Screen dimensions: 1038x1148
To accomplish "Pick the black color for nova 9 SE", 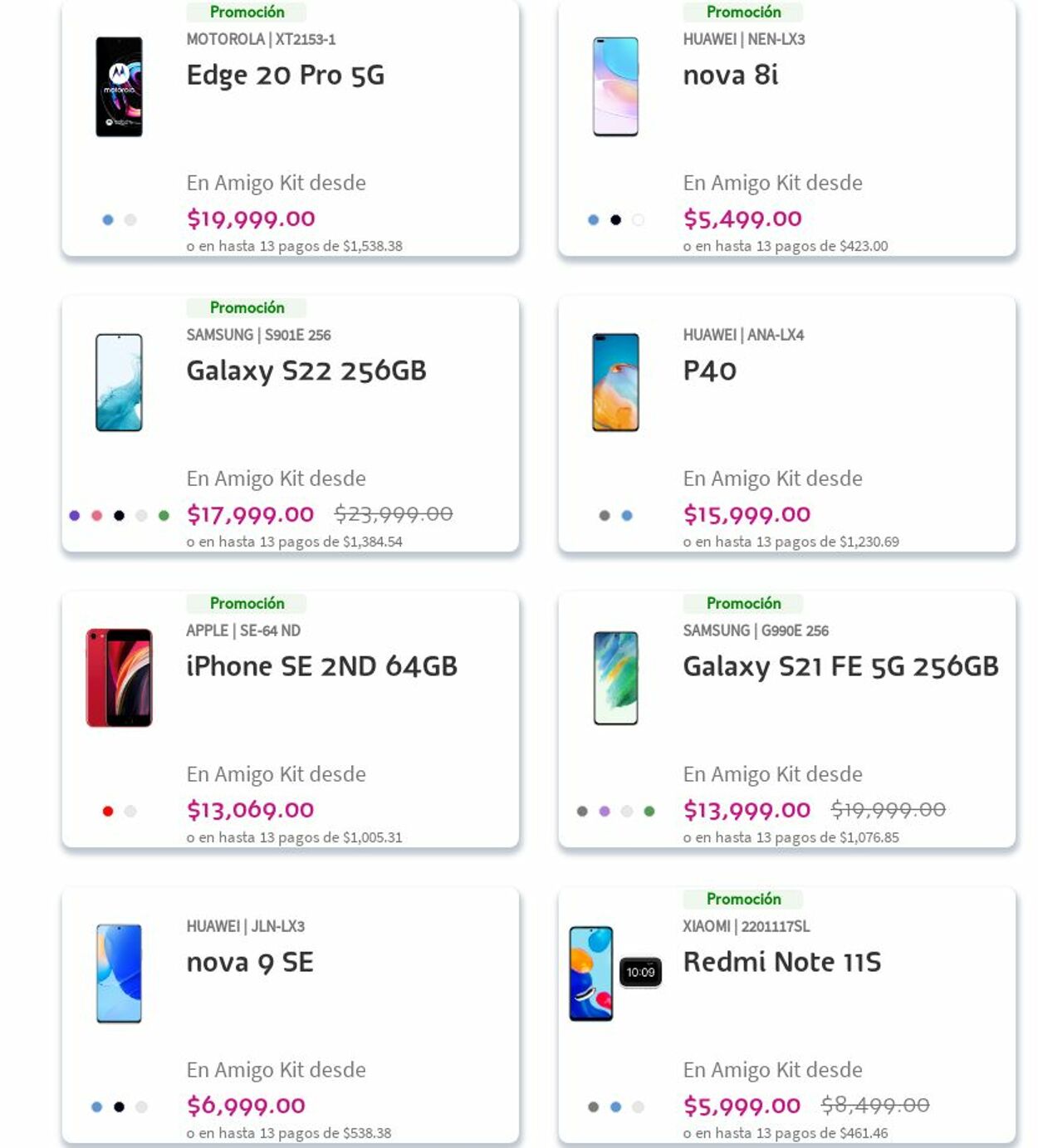I will 119,1107.
